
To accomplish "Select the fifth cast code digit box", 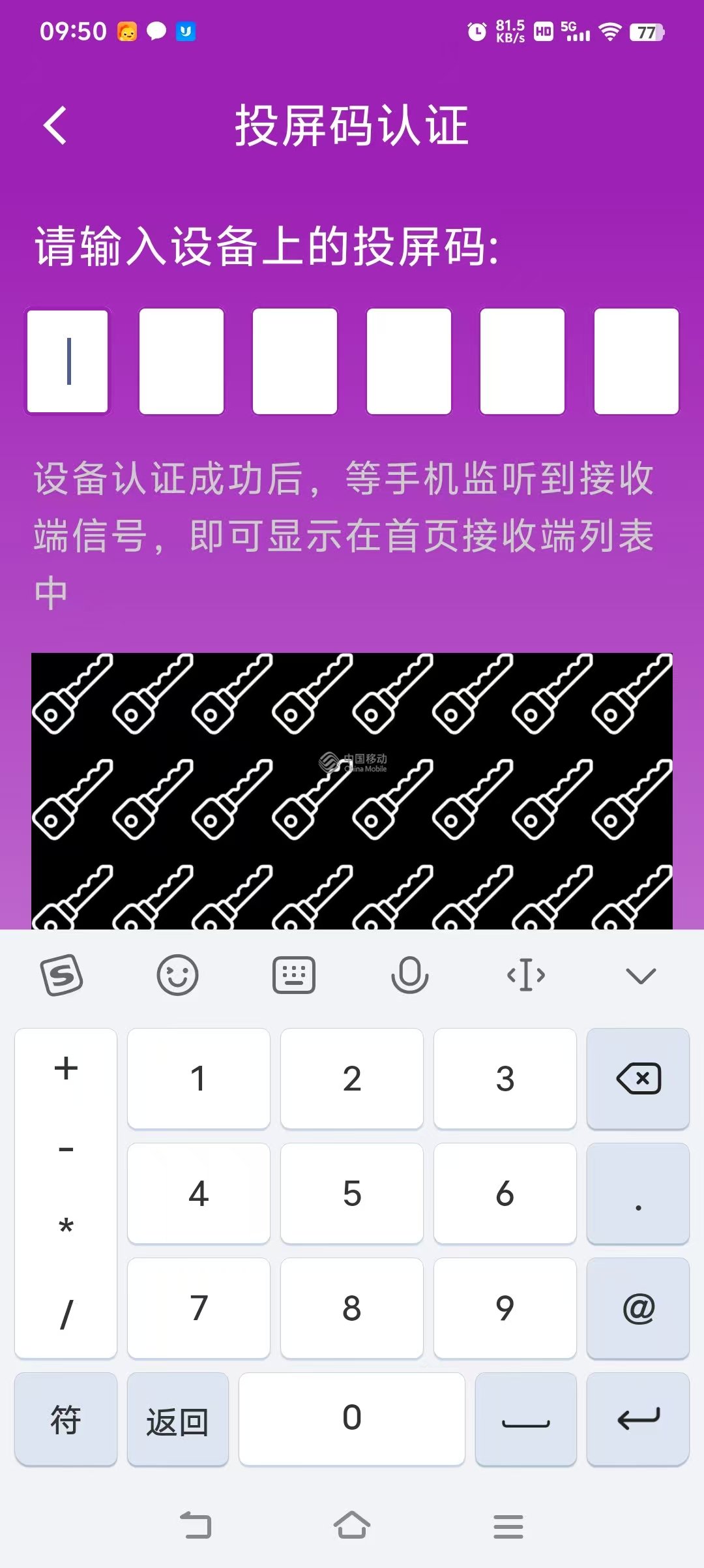I will (522, 361).
